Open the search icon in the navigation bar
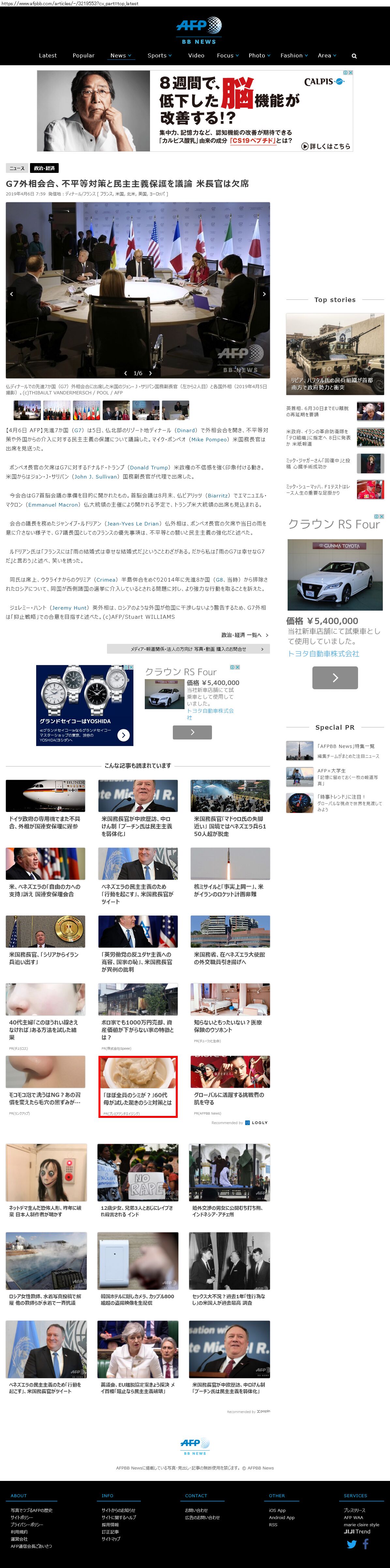The width and height of the screenshot is (390, 1568). click(x=354, y=56)
